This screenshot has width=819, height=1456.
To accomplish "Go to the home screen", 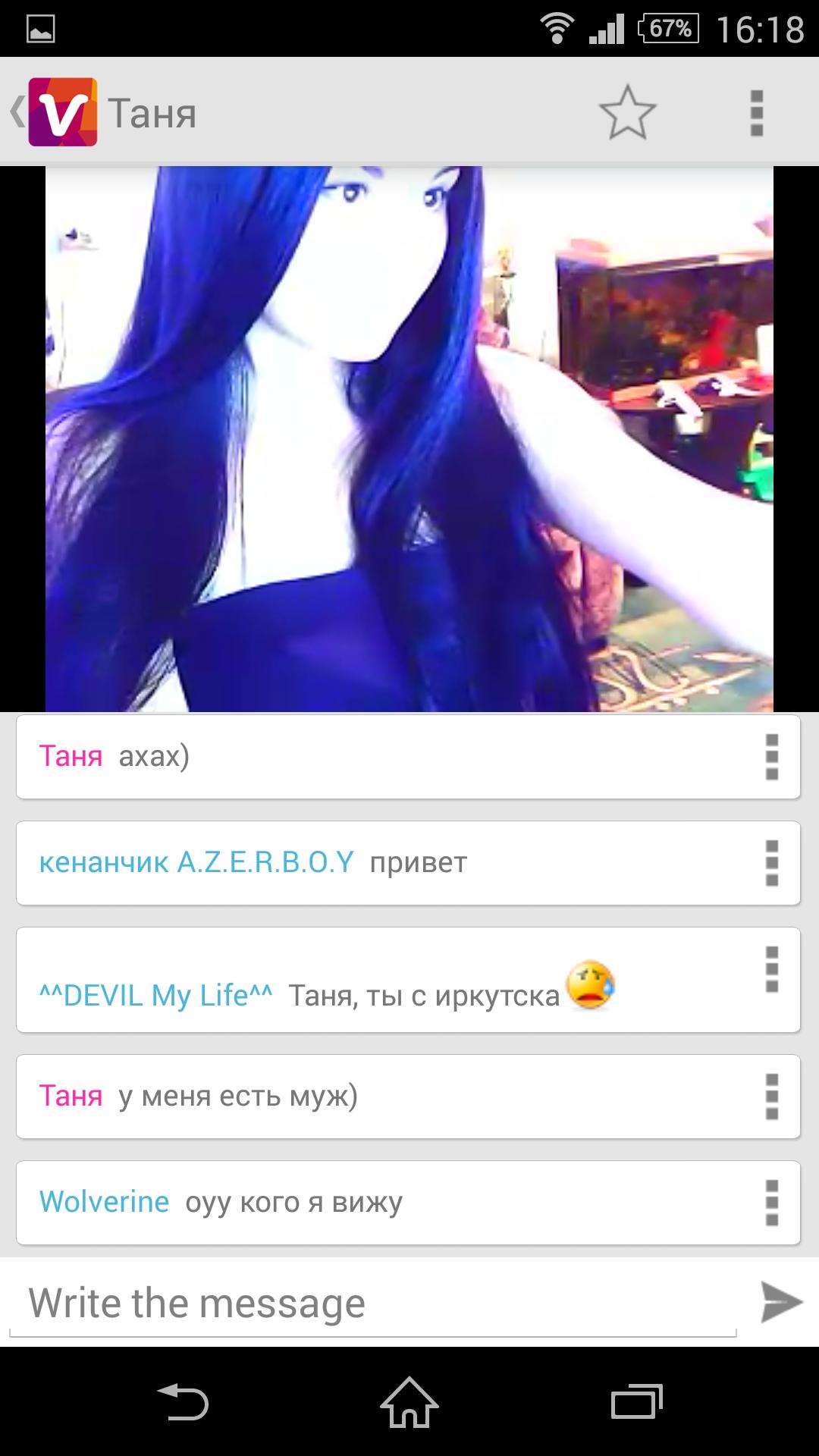I will [x=409, y=1402].
